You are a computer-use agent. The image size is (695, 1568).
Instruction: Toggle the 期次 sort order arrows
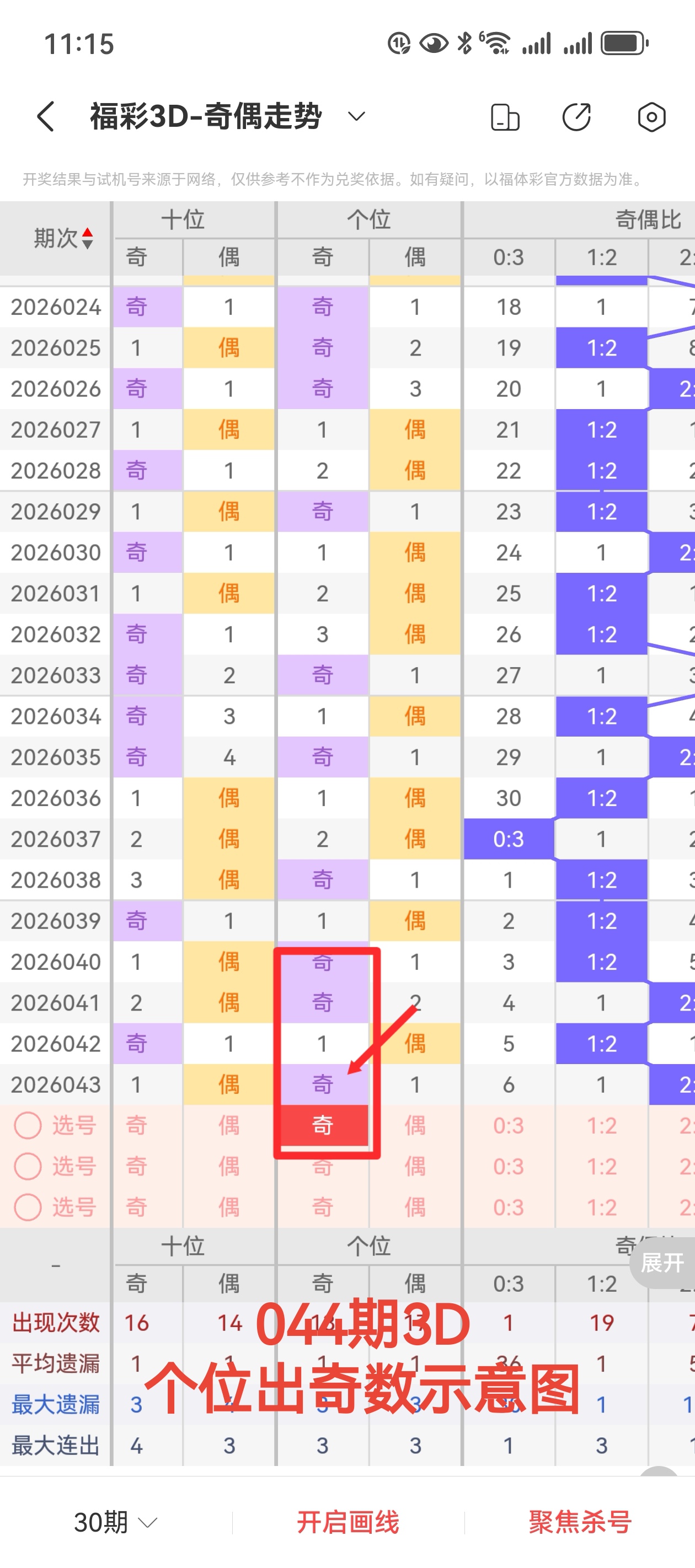[87, 238]
